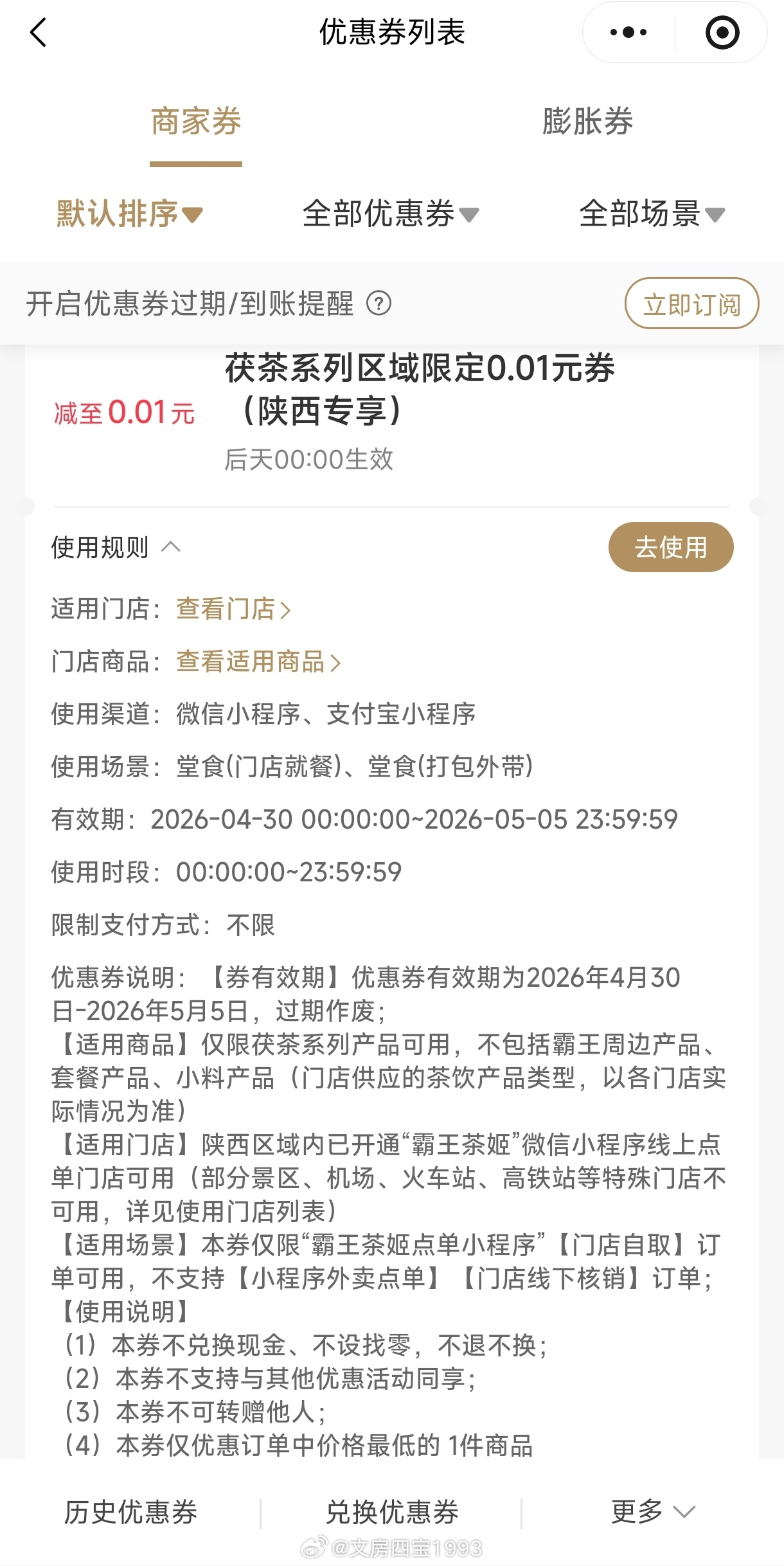
Task: Switch to the 膨胀券 tab
Action: [587, 122]
